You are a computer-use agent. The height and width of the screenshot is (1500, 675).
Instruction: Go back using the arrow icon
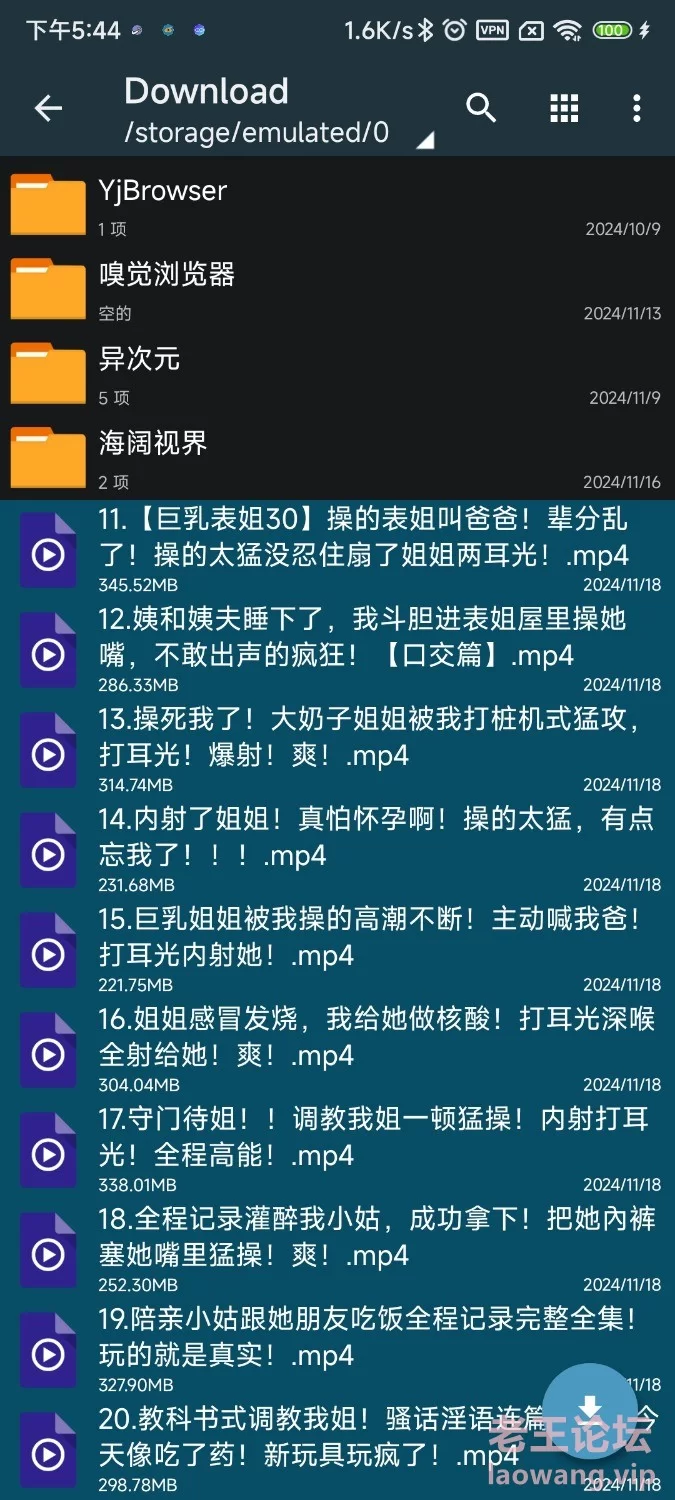[x=48, y=108]
